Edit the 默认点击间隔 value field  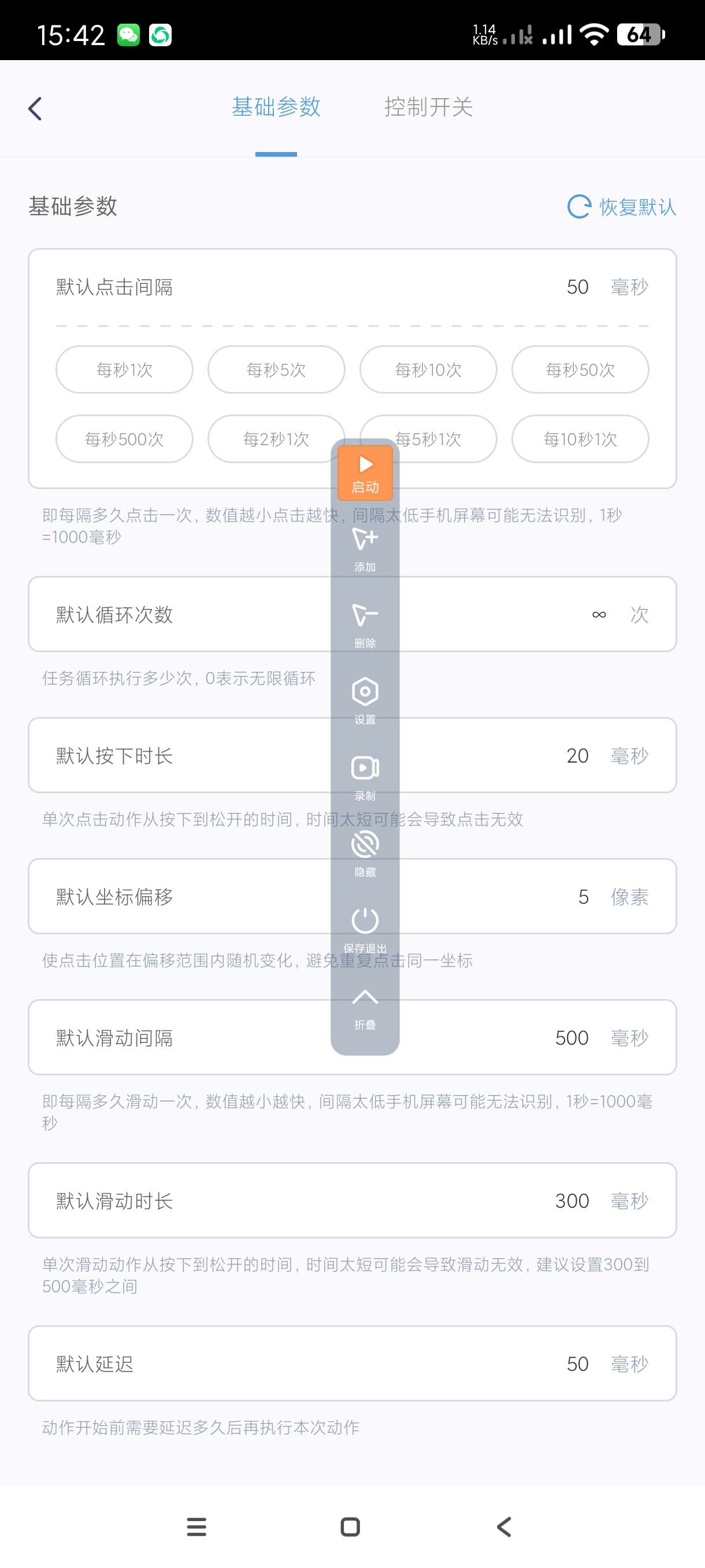coord(577,287)
